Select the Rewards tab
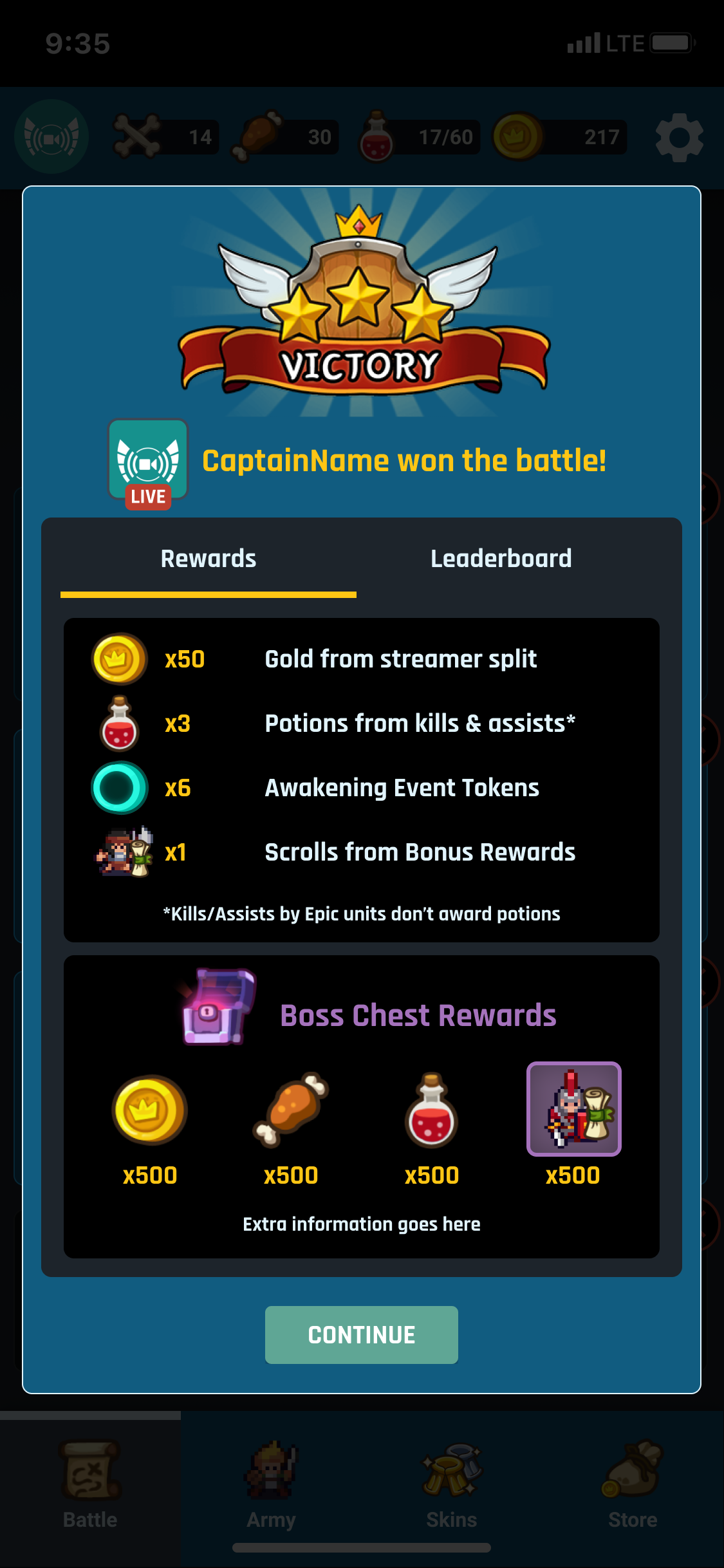Screen dimensions: 724x1568 click(208, 558)
